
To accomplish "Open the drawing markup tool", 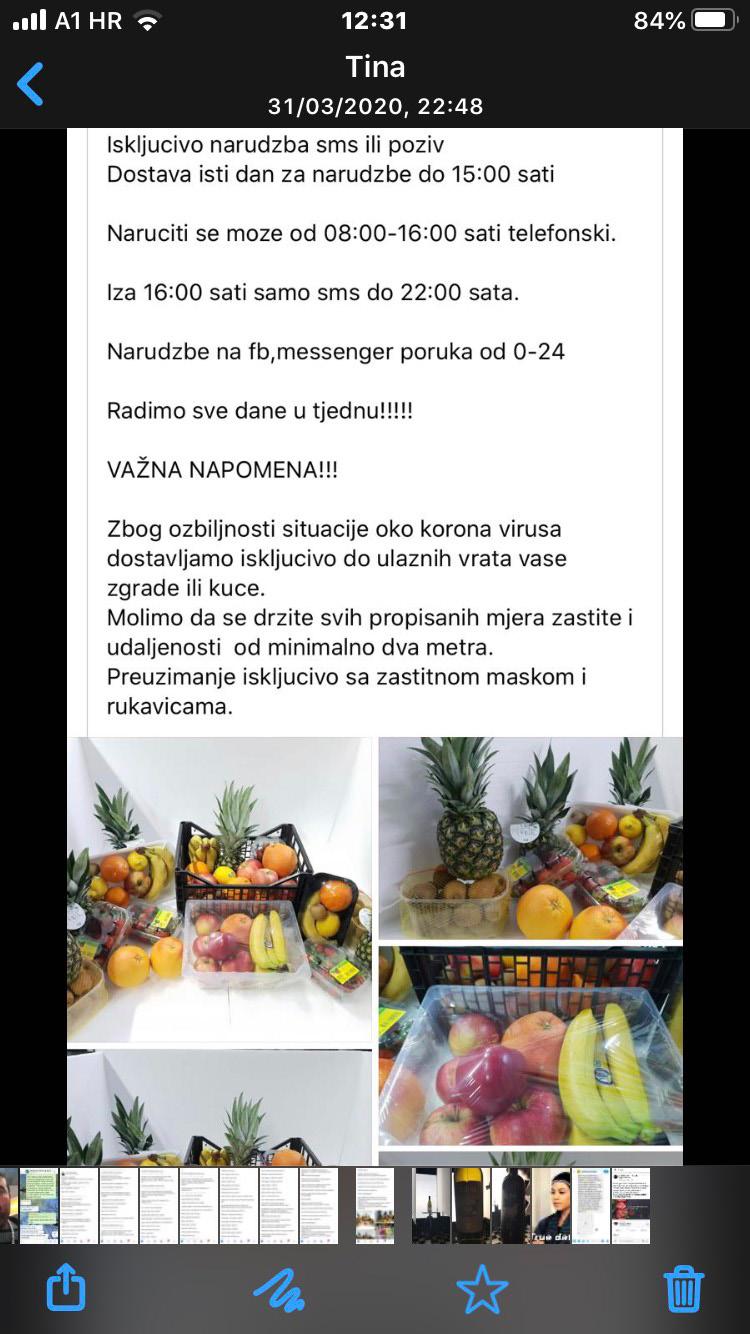I will coord(278,1290).
